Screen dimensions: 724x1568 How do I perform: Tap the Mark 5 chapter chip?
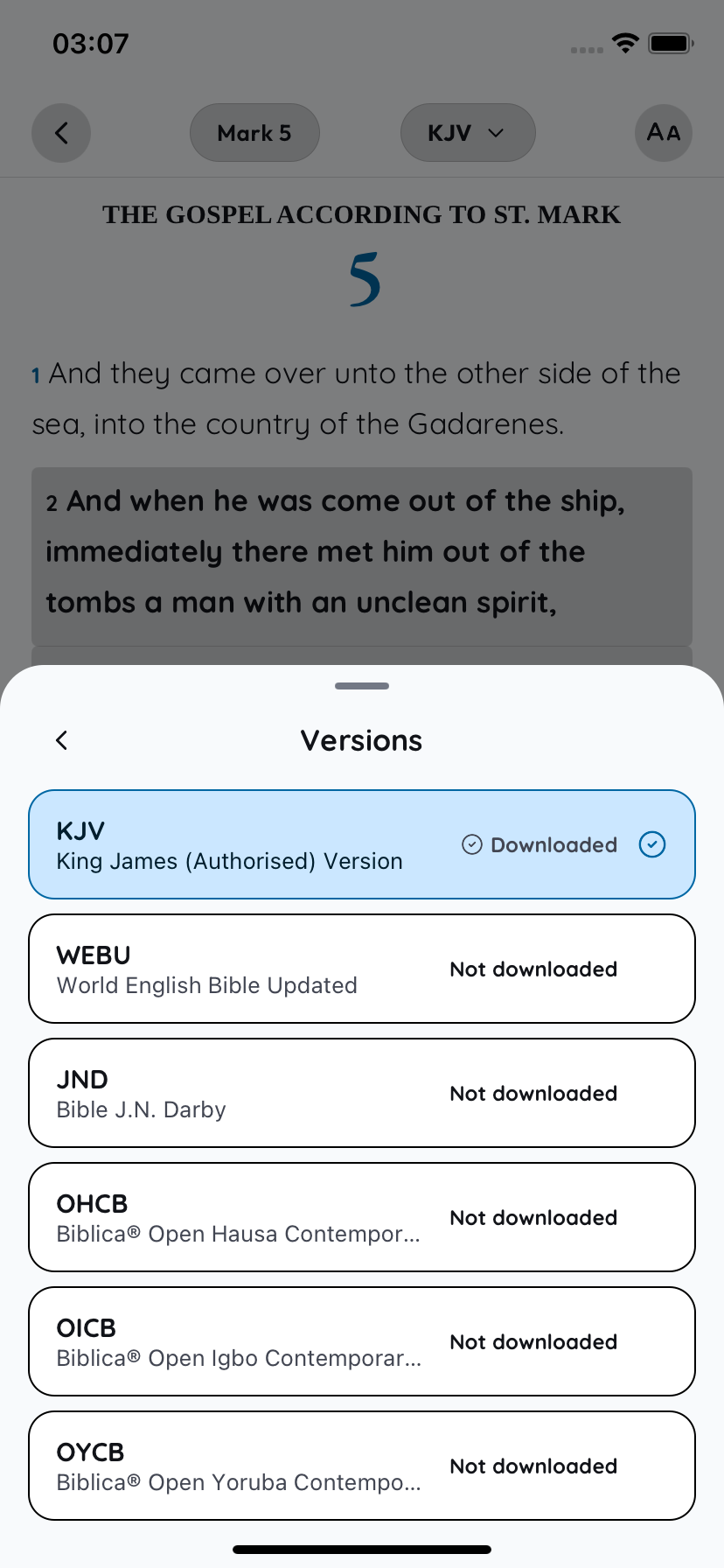(254, 133)
